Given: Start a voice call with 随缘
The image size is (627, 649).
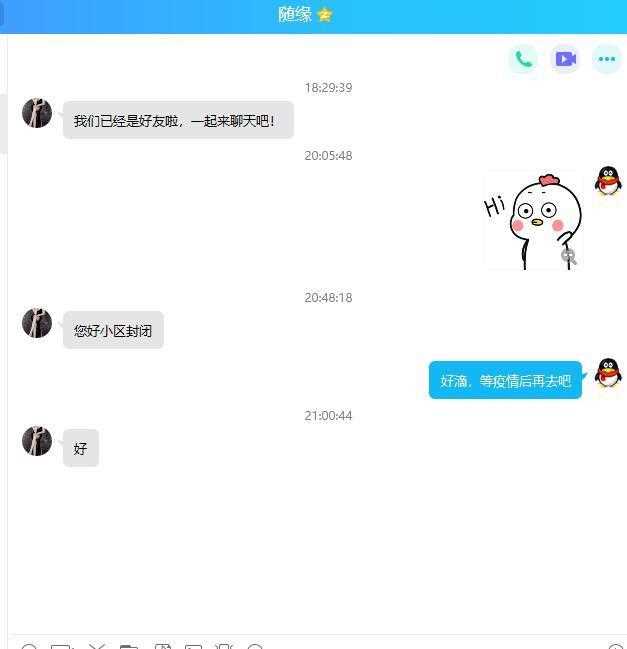Looking at the screenshot, I should pos(522,59).
